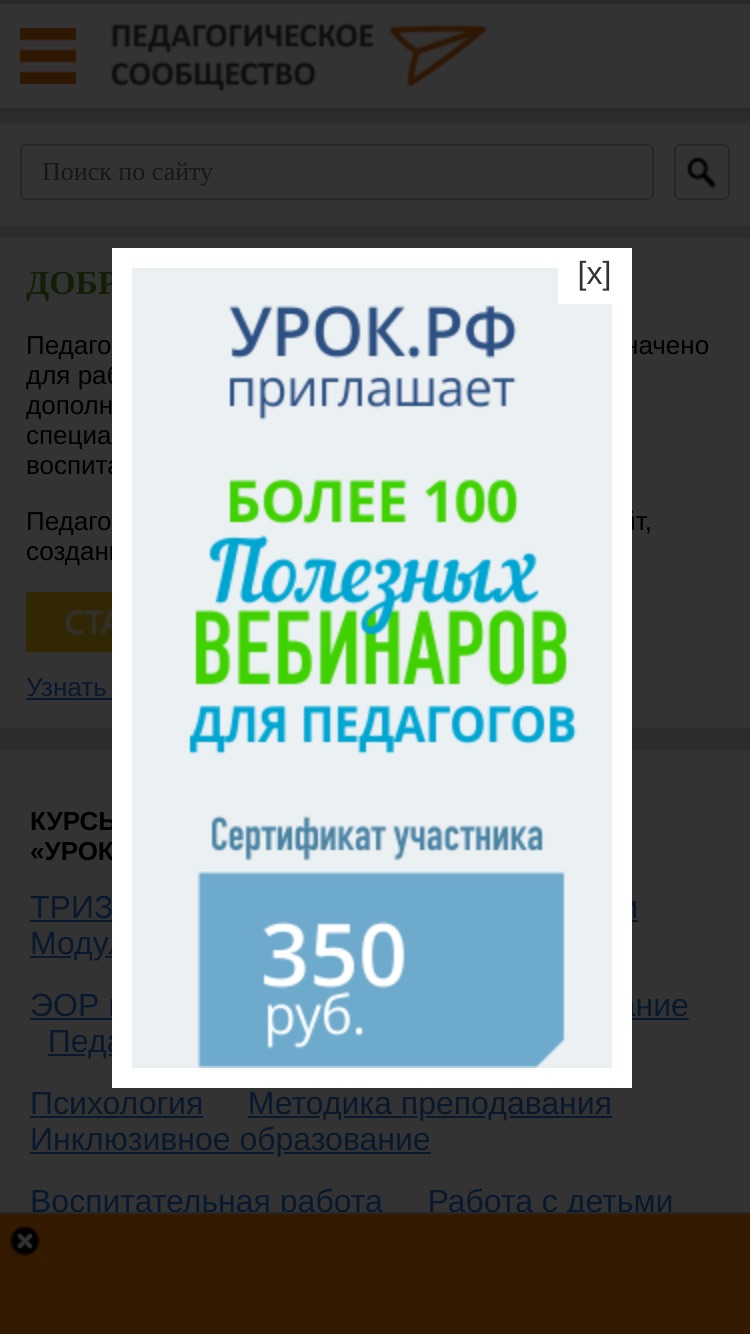Tap the magnifier search button
This screenshot has height=1334, width=750.
[702, 172]
